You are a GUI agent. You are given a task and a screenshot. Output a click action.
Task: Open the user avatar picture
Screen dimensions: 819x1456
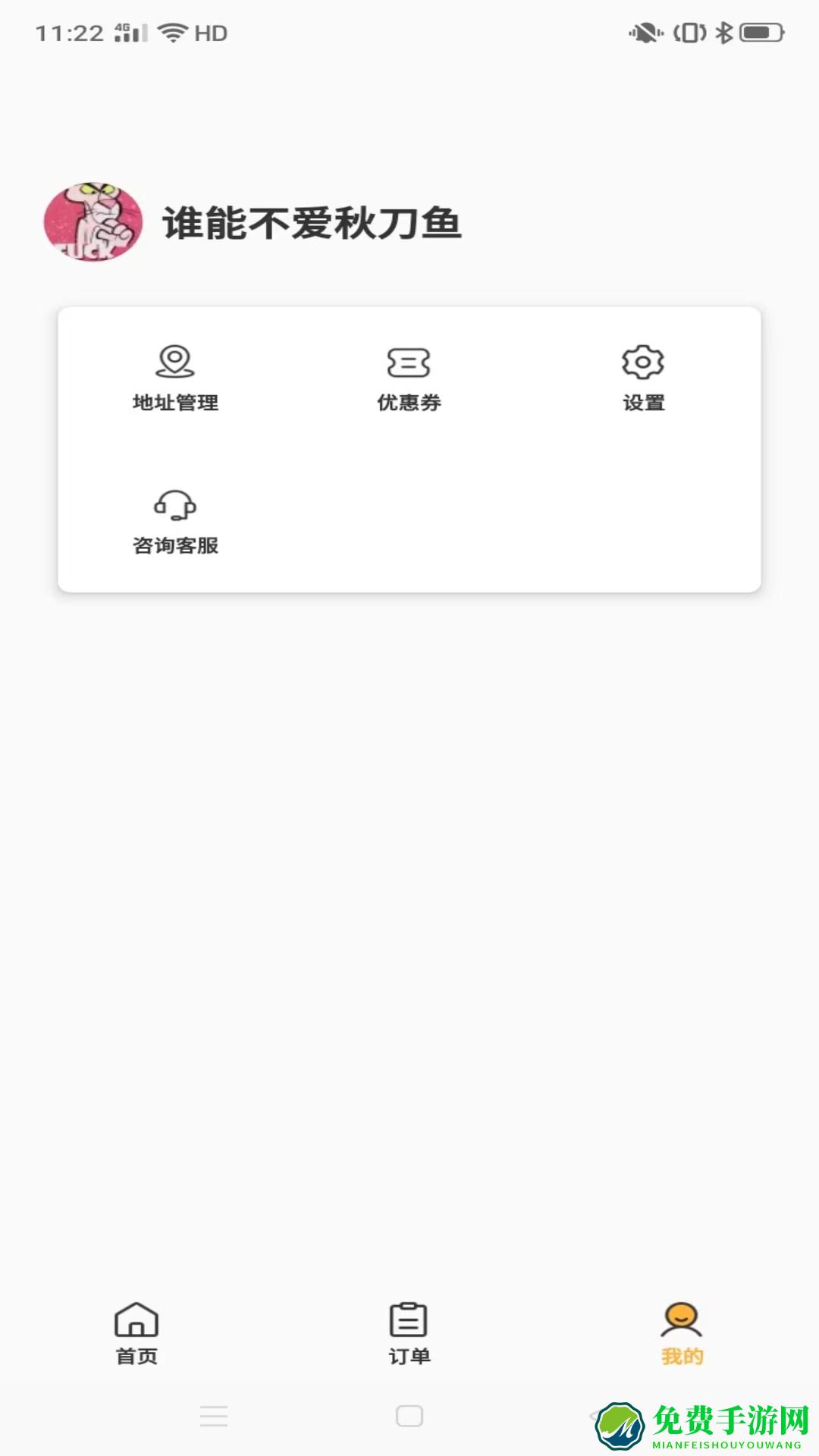(93, 221)
